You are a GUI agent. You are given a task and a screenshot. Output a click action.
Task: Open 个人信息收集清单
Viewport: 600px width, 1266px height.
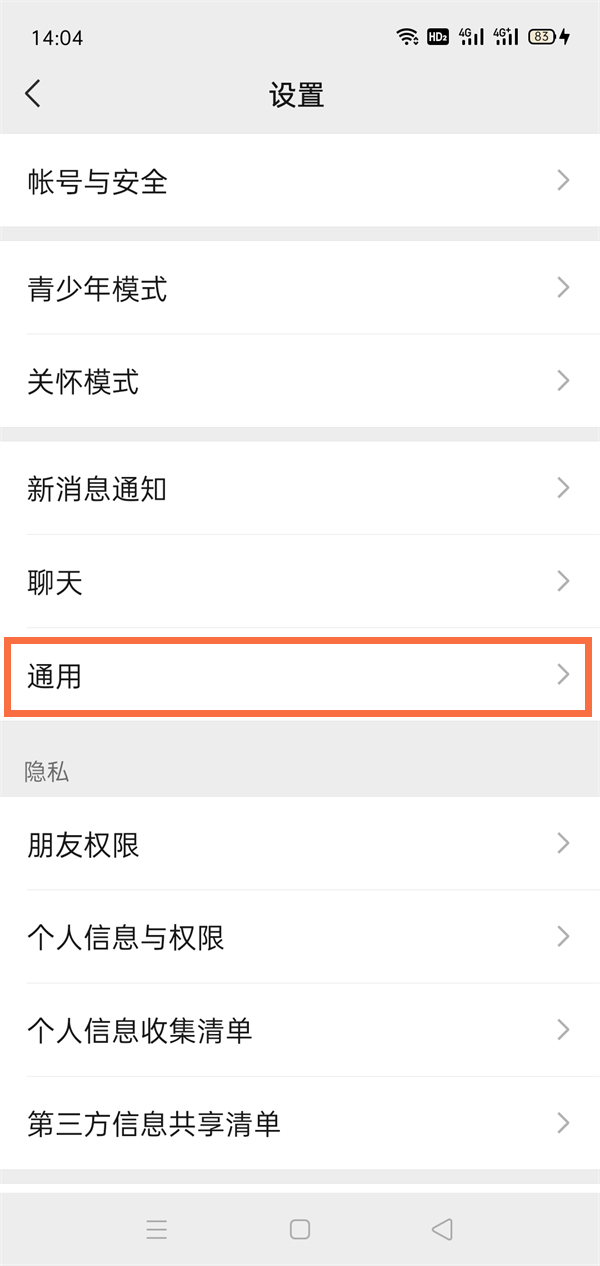point(300,1030)
